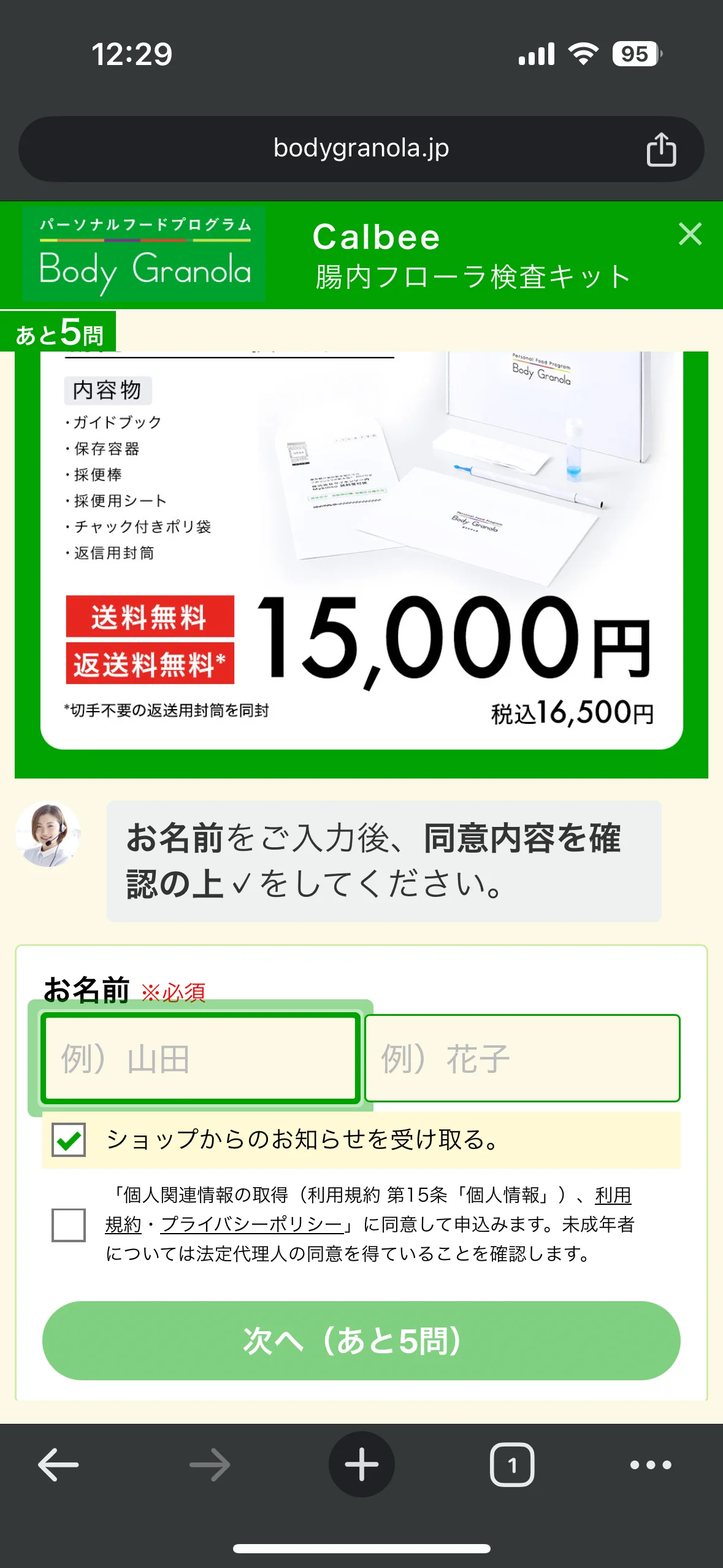Close the Calbee green banner
This screenshot has width=723, height=1568.
click(x=690, y=234)
